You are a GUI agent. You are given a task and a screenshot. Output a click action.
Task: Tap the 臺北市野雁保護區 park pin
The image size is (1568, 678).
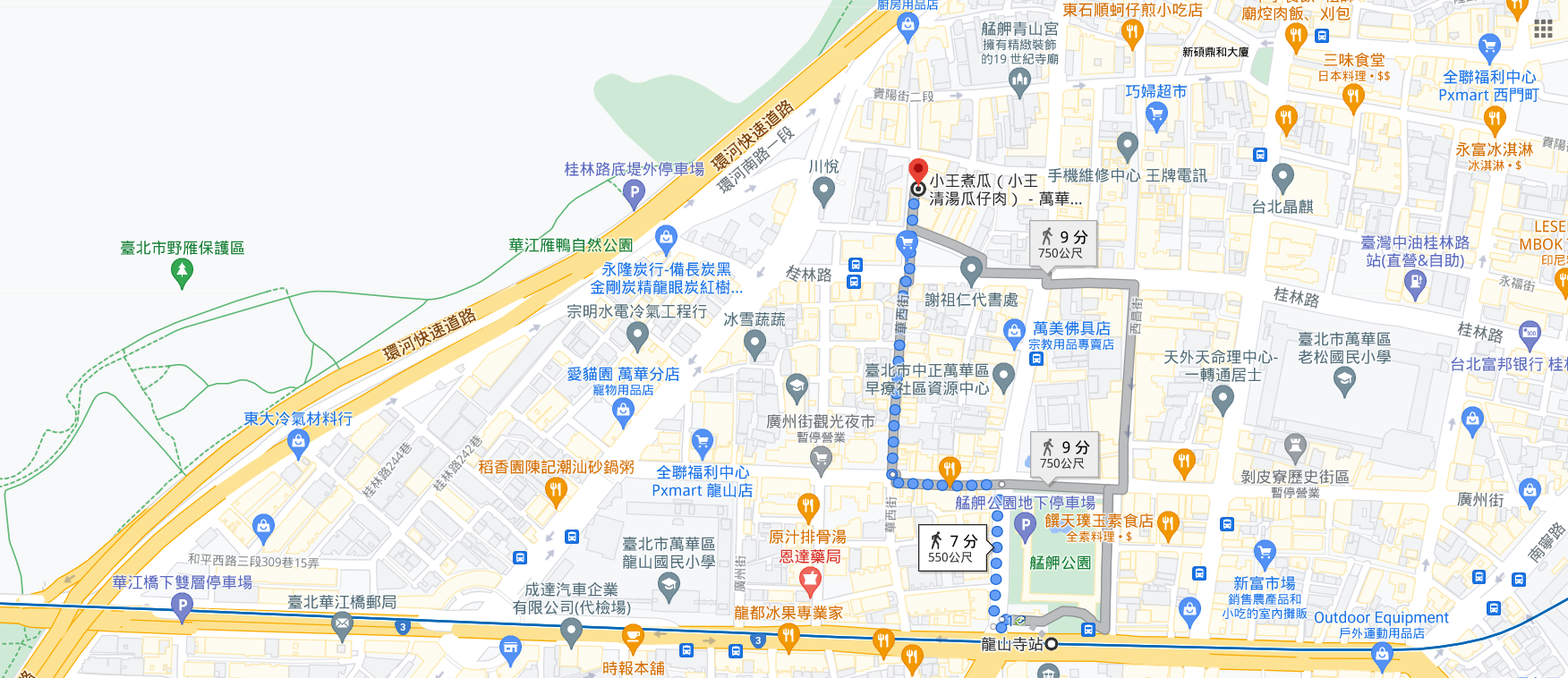[x=182, y=271]
